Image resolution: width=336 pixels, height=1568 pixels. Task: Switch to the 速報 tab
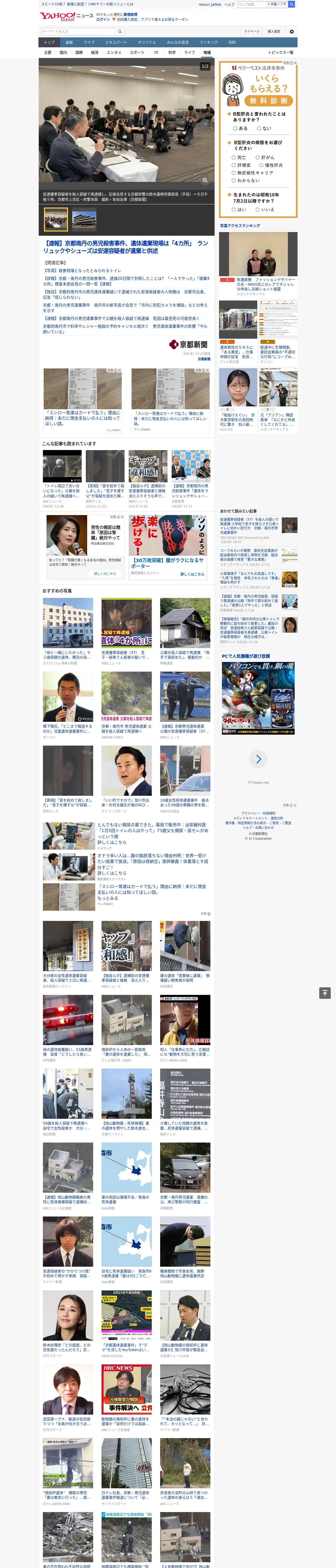point(69,42)
